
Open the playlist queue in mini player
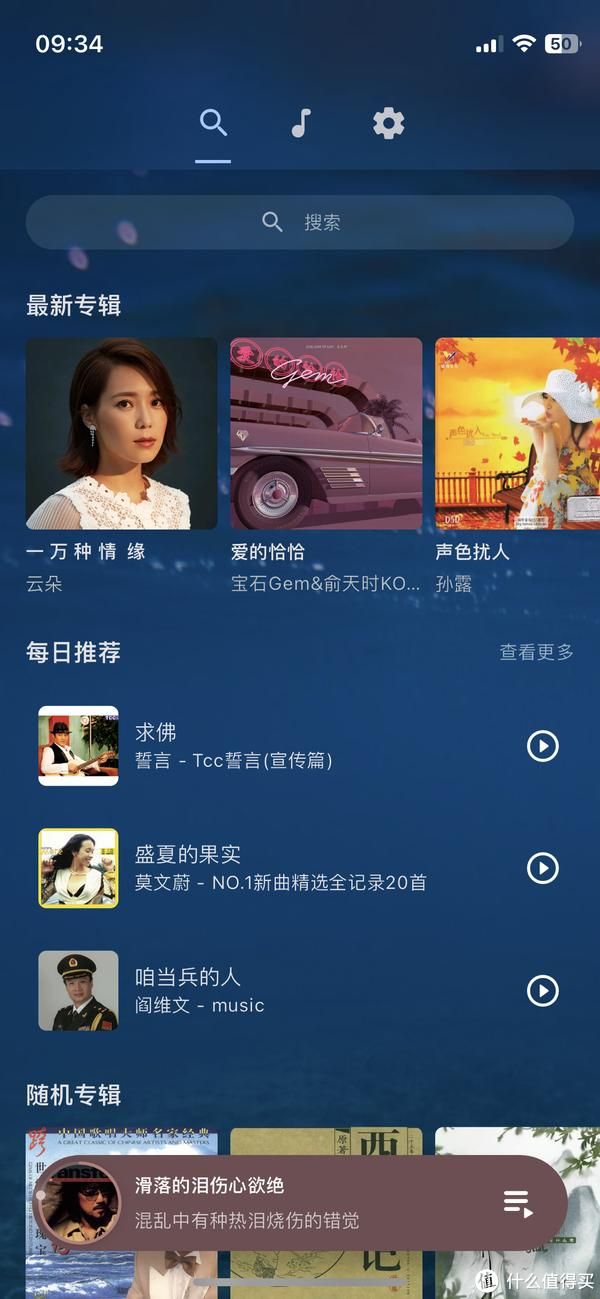(517, 1203)
